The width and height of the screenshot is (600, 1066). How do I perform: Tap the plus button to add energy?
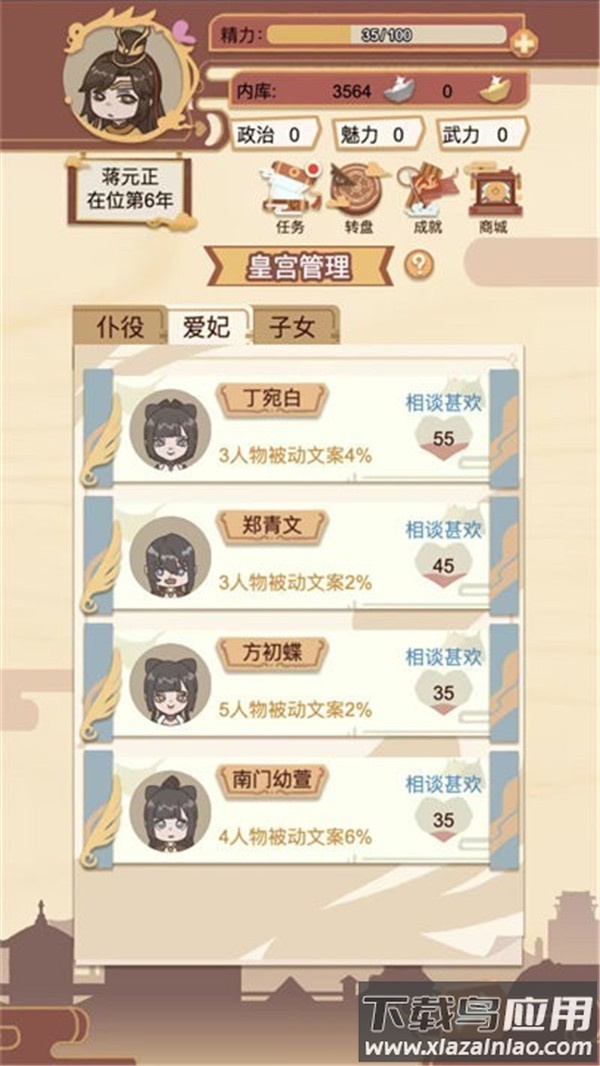pyautogui.click(x=523, y=43)
